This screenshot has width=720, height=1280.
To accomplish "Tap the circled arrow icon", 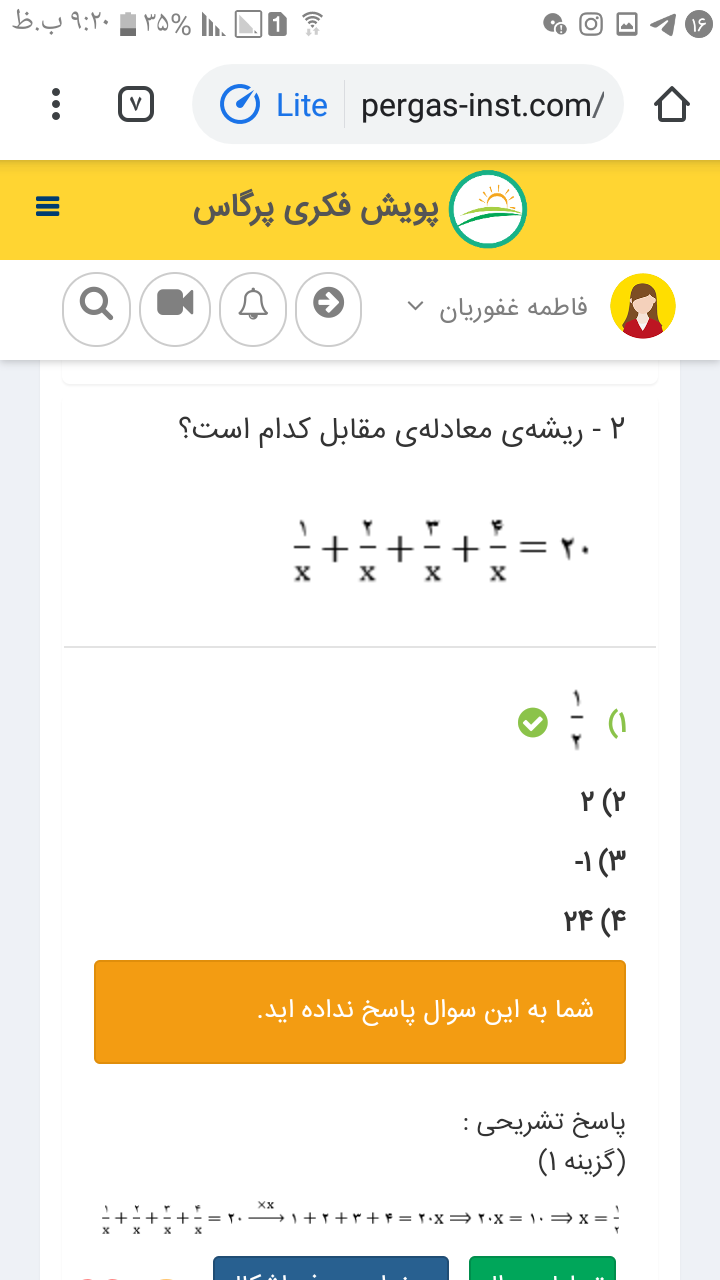I will click(x=329, y=304).
